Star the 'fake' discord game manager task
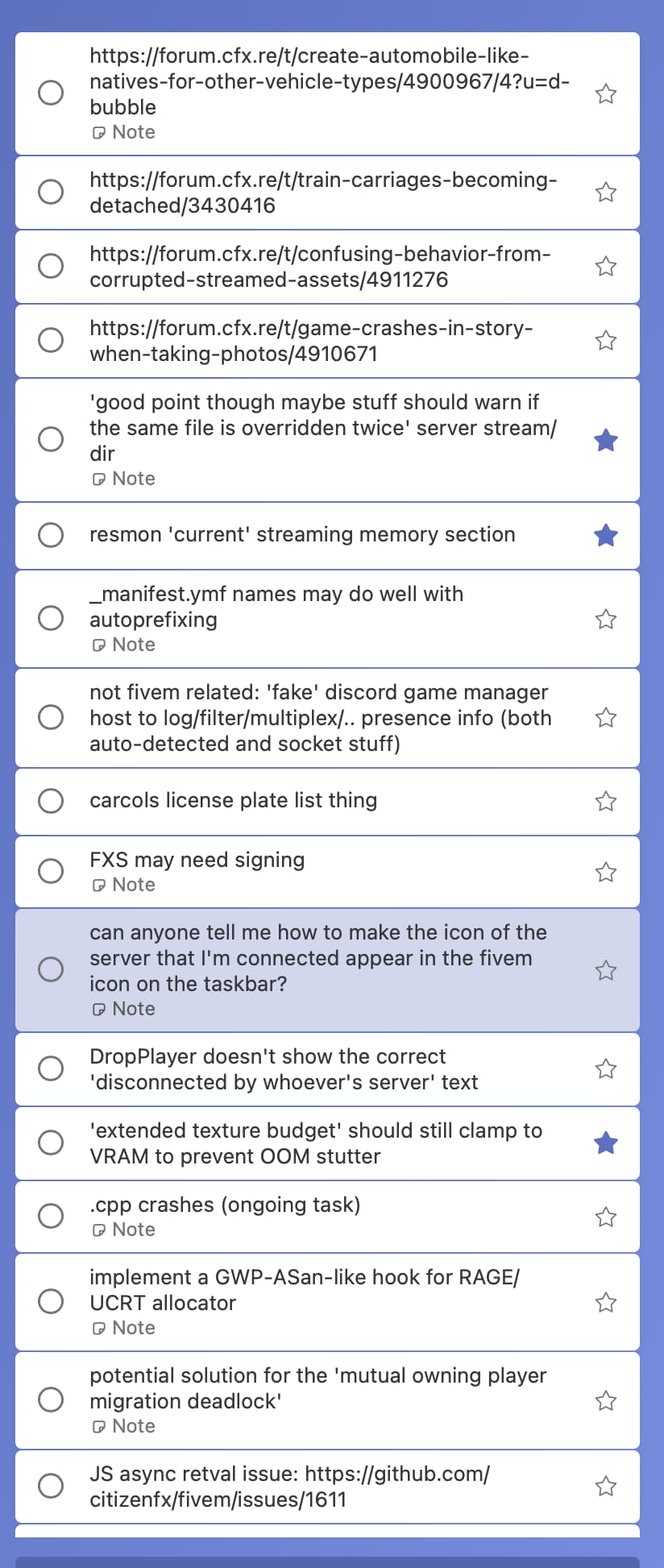The image size is (664, 1568). [606, 717]
